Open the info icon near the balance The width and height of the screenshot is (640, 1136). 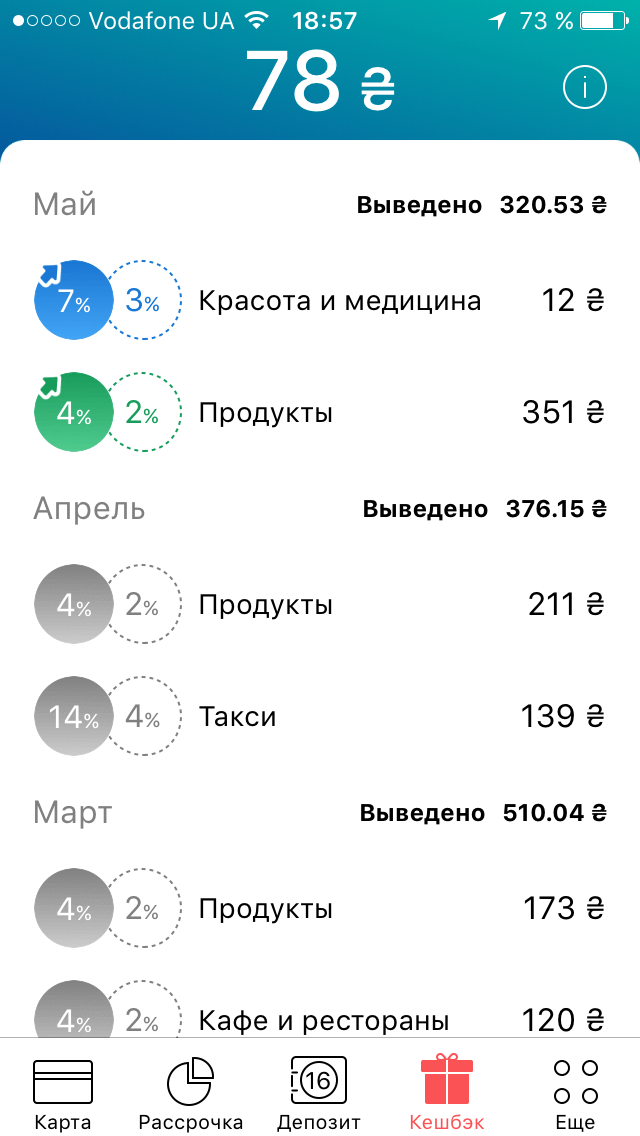(x=584, y=88)
